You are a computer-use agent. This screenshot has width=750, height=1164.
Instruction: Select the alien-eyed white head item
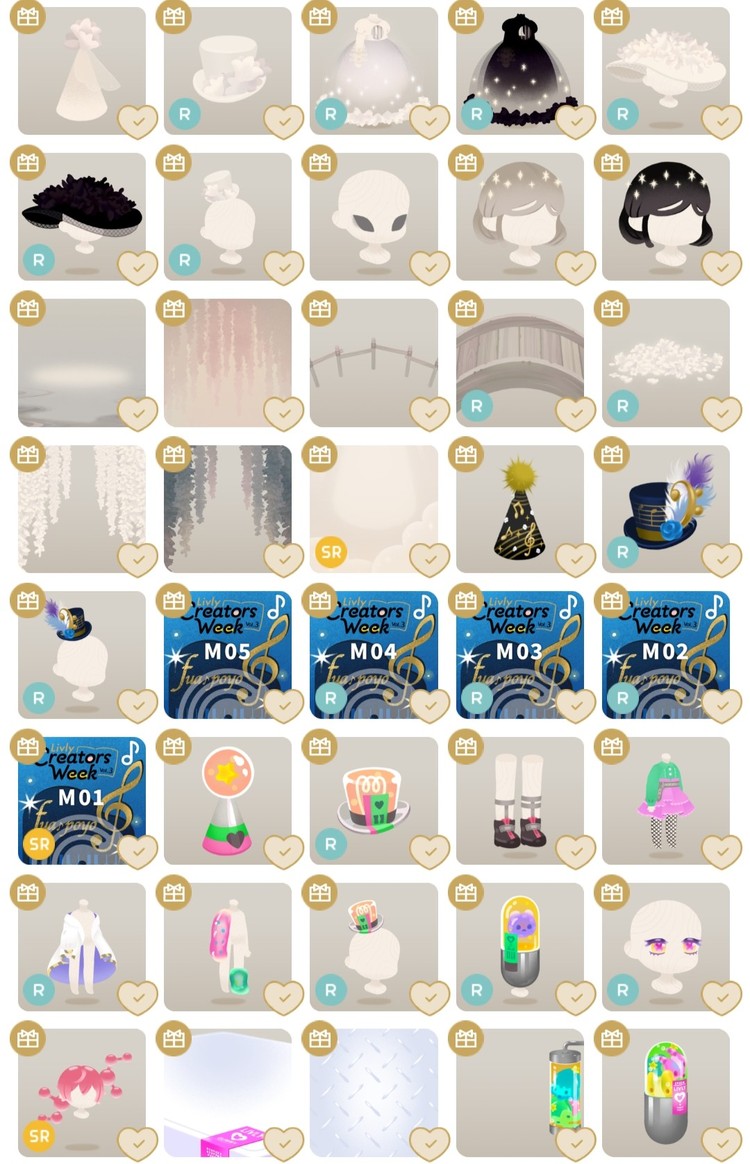(373, 216)
